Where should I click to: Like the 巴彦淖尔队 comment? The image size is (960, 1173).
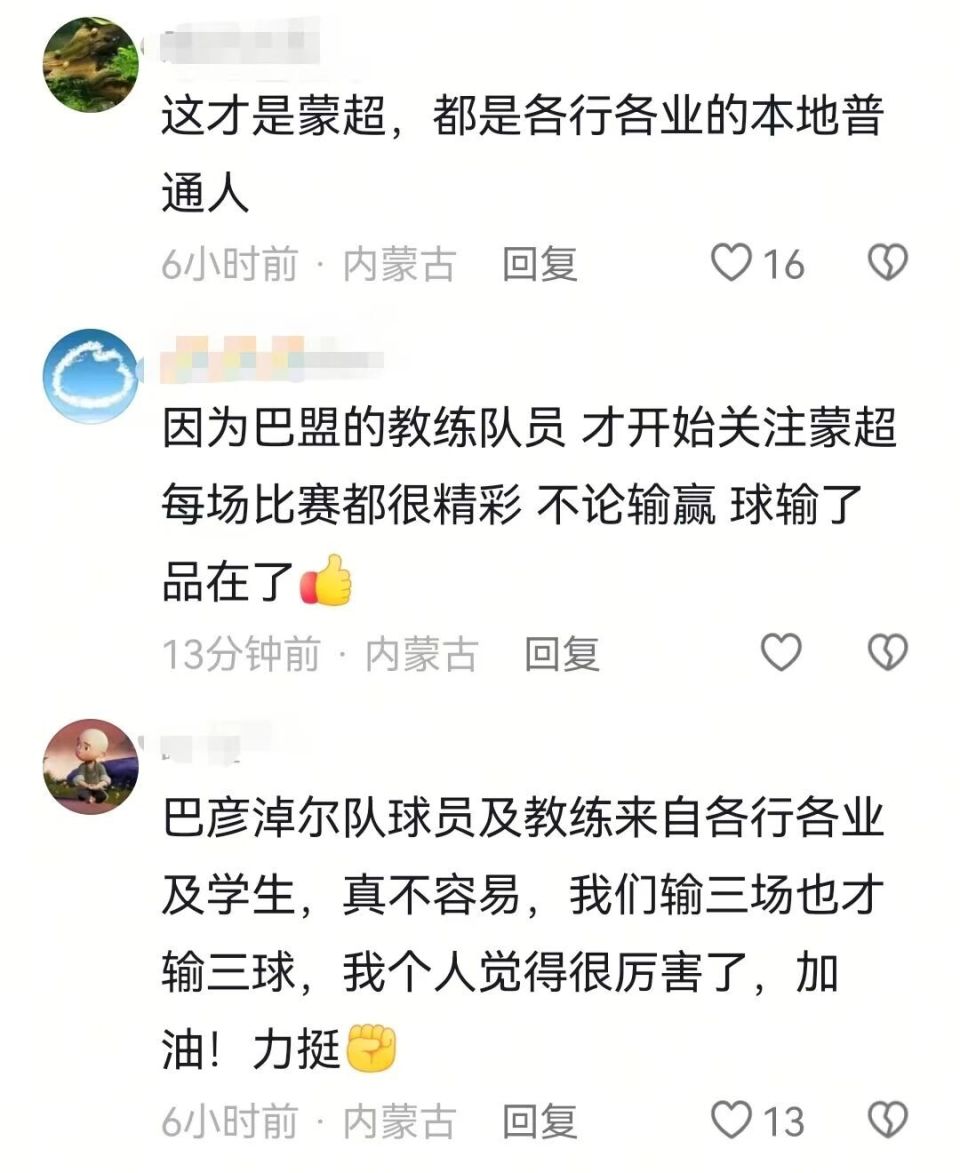click(731, 1120)
